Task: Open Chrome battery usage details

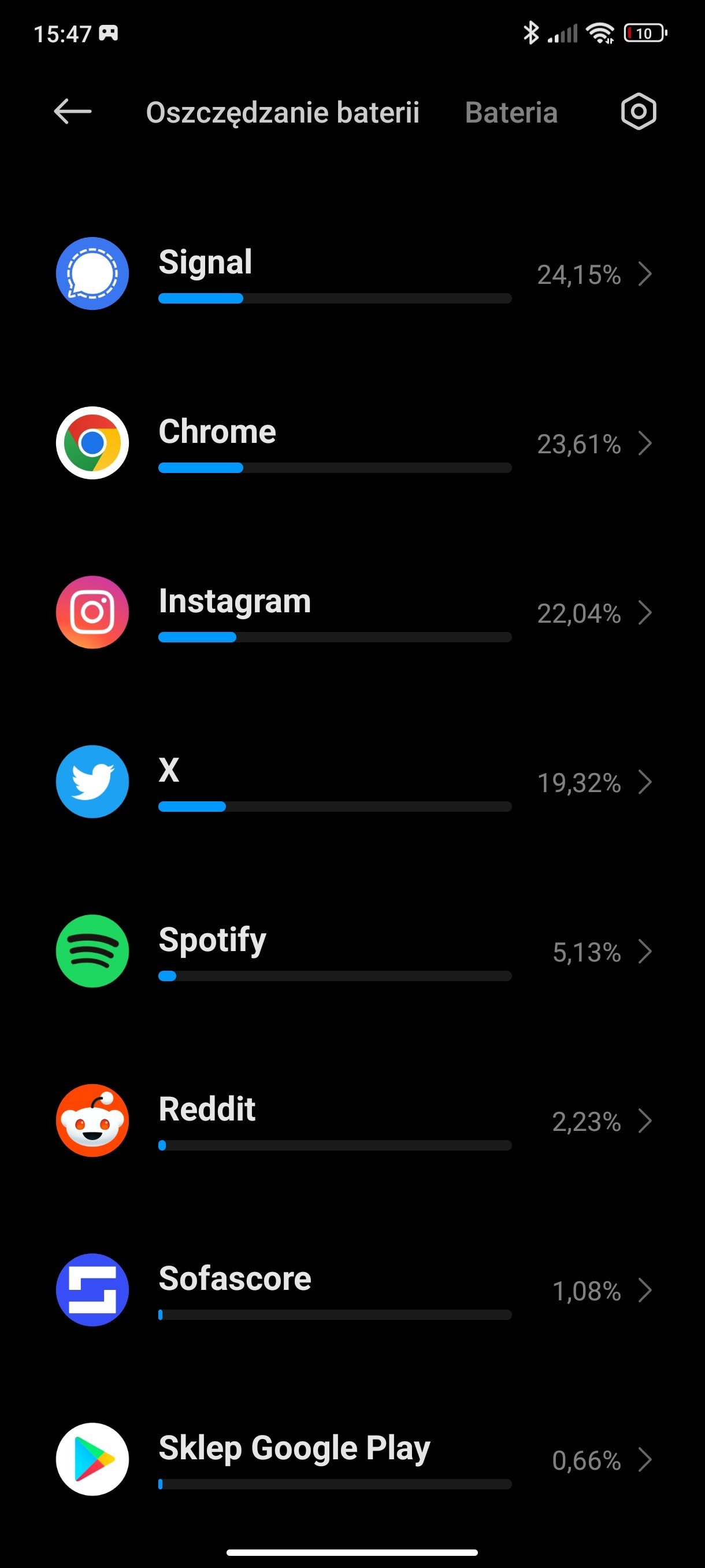Action: 353,443
